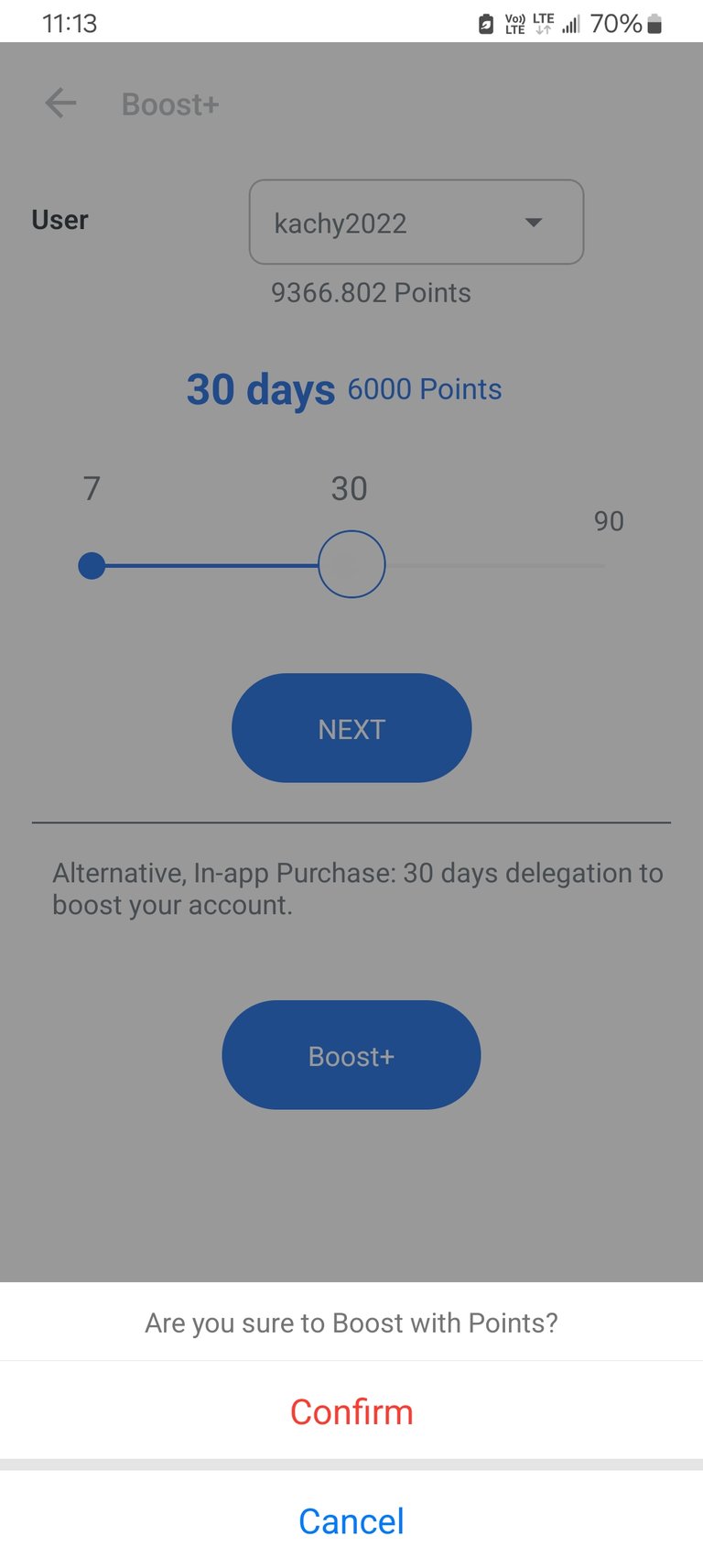Tap the 30-day slider handle

351,564
